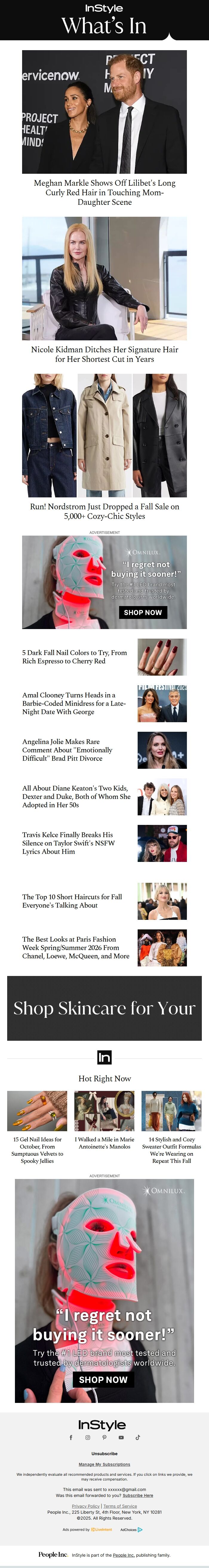Open 14 Stylish and Cozy Sweater Outfit Formulas
209x1568 pixels.
pos(171,1150)
